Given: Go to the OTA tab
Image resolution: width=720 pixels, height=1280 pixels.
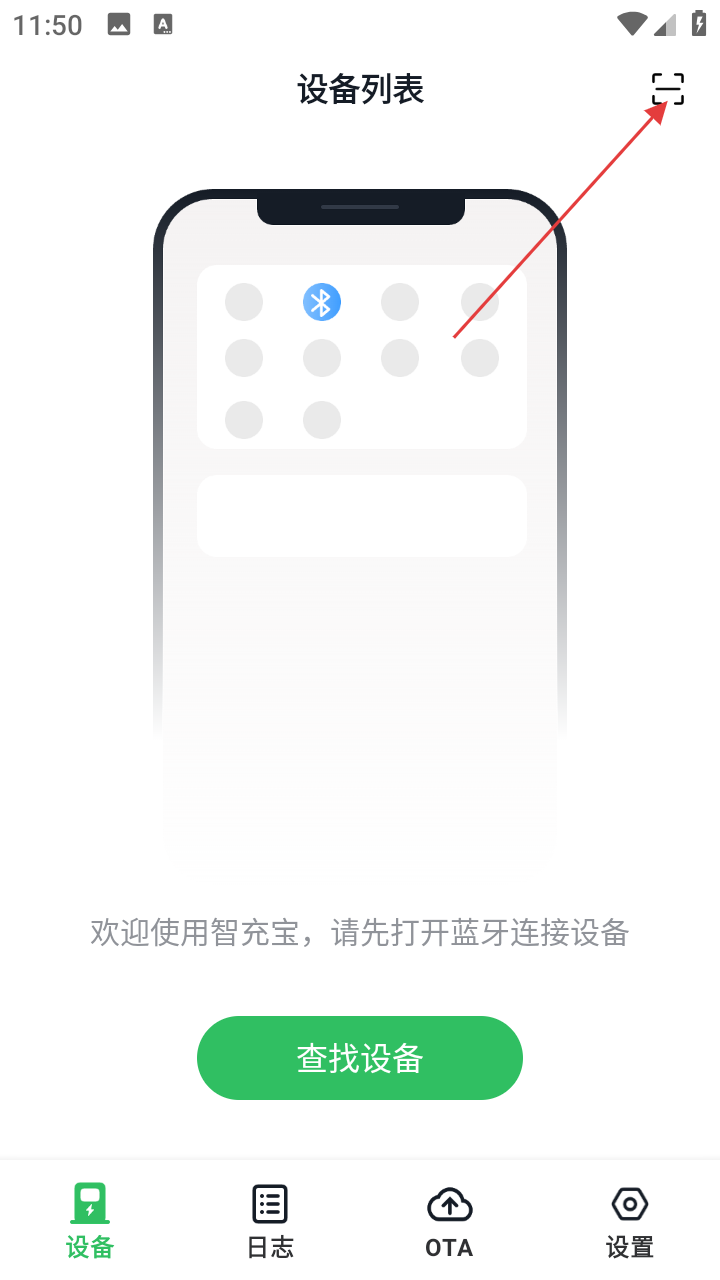Looking at the screenshot, I should pyautogui.click(x=449, y=1220).
